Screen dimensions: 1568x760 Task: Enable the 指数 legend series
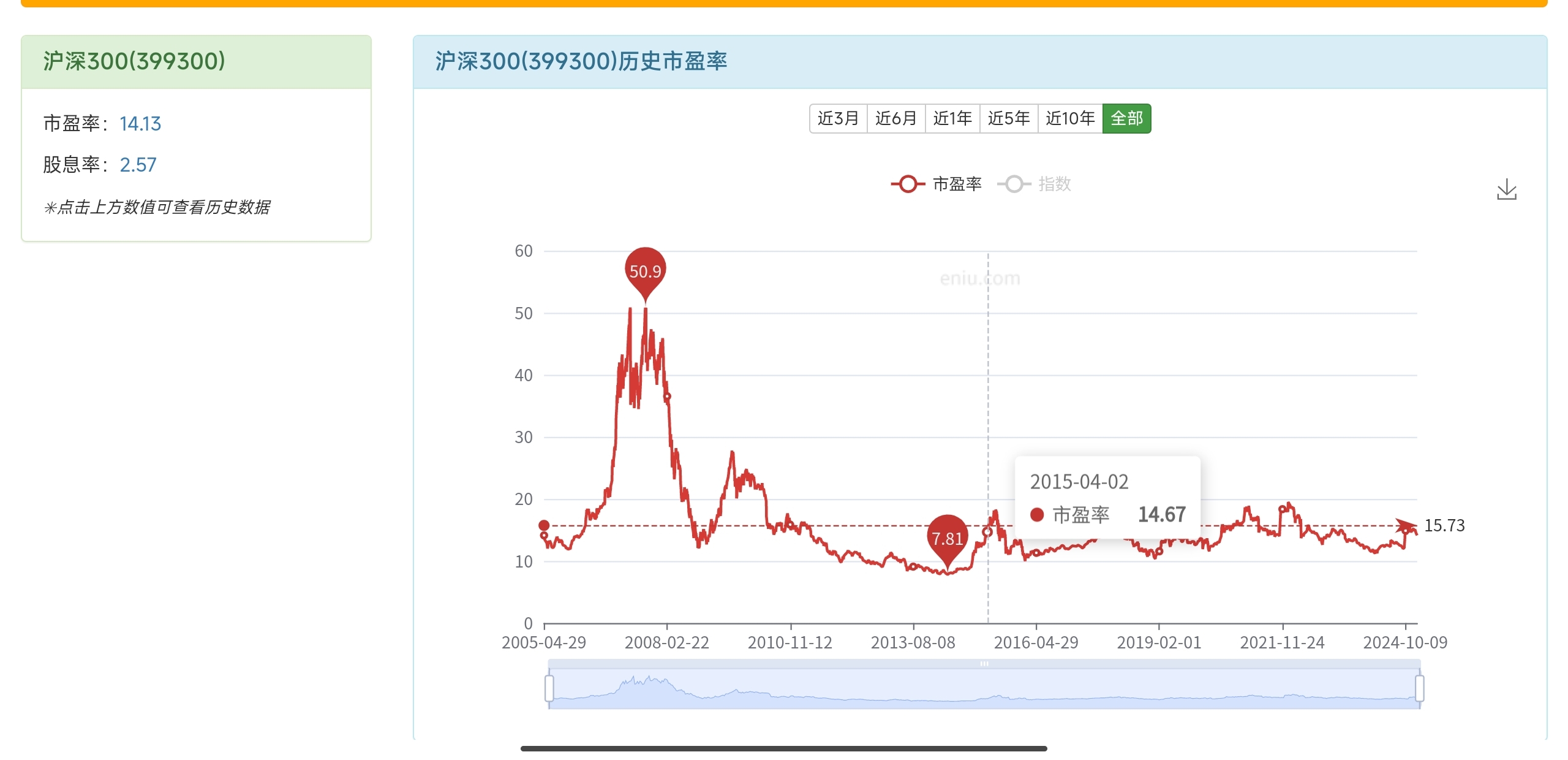point(1035,184)
